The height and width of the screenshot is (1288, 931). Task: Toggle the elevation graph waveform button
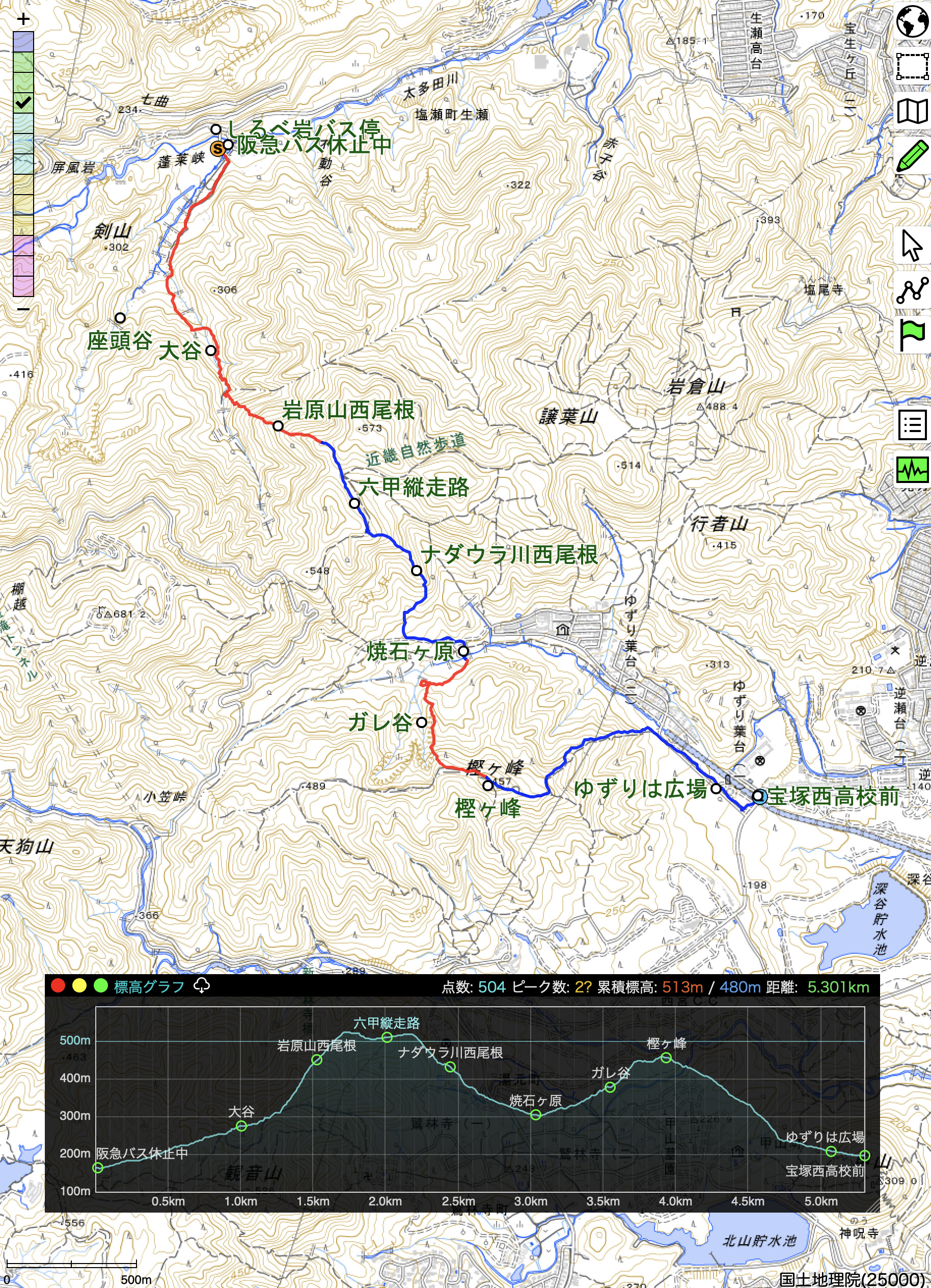tap(912, 469)
